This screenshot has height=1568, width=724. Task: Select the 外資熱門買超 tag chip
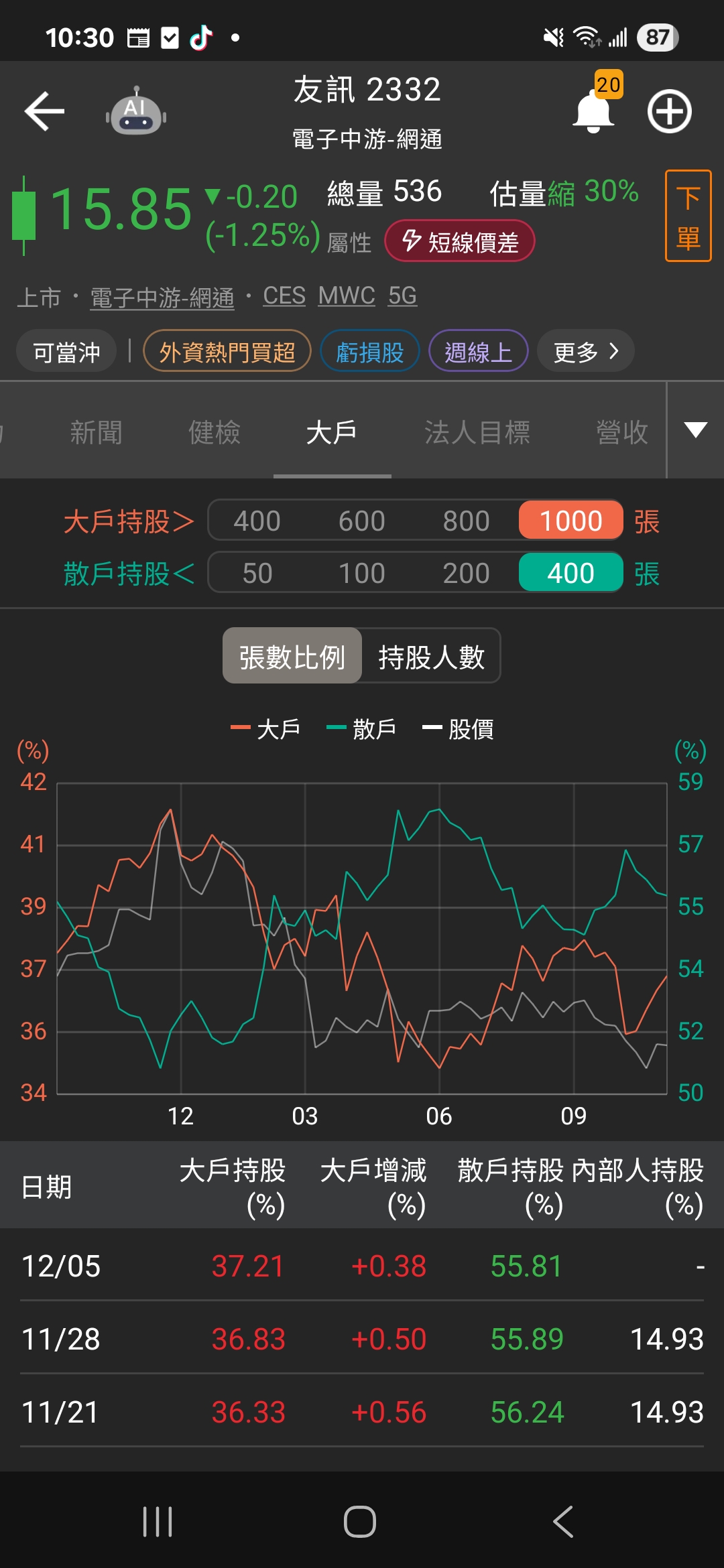click(227, 351)
